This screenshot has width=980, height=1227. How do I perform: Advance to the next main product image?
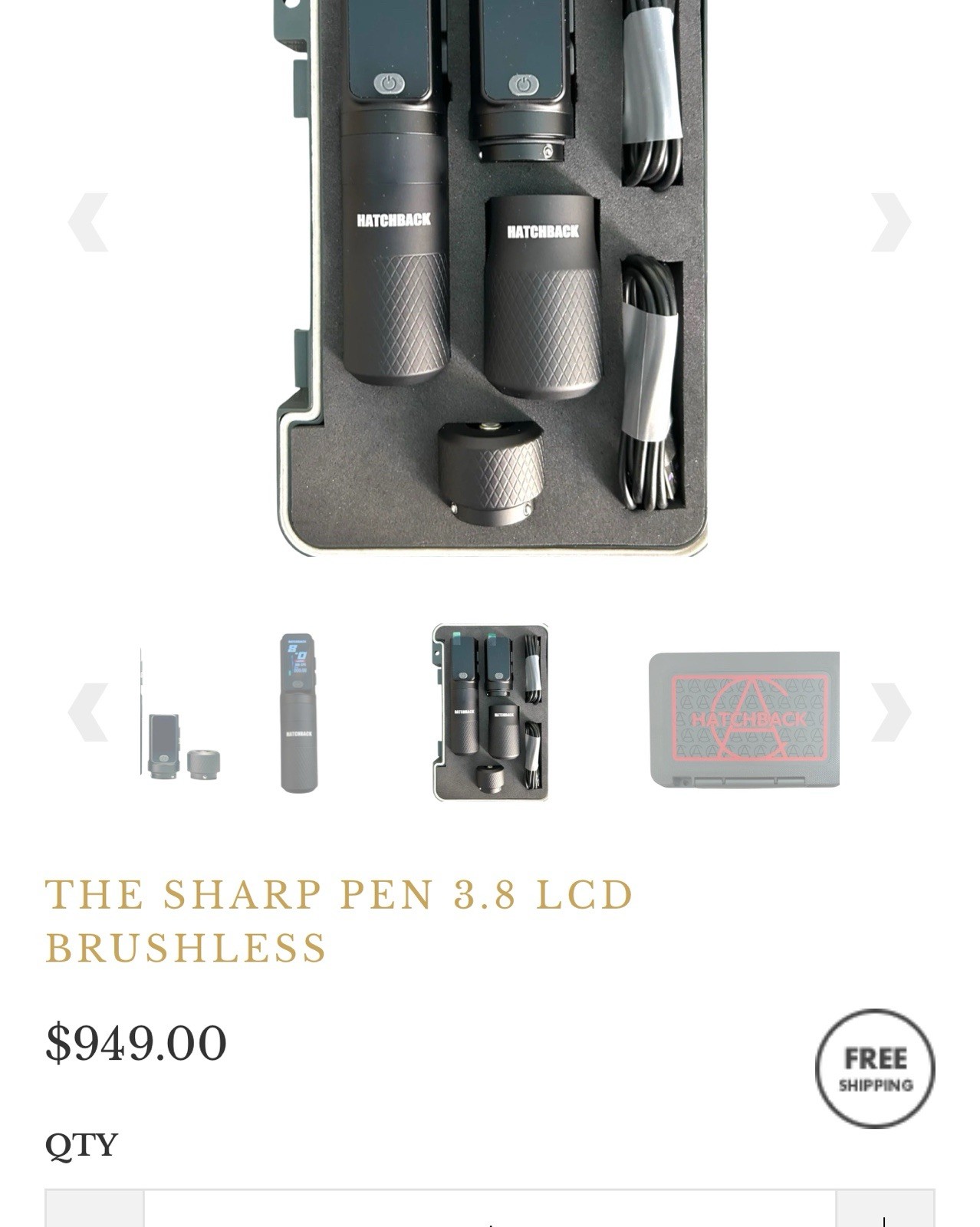[891, 222]
